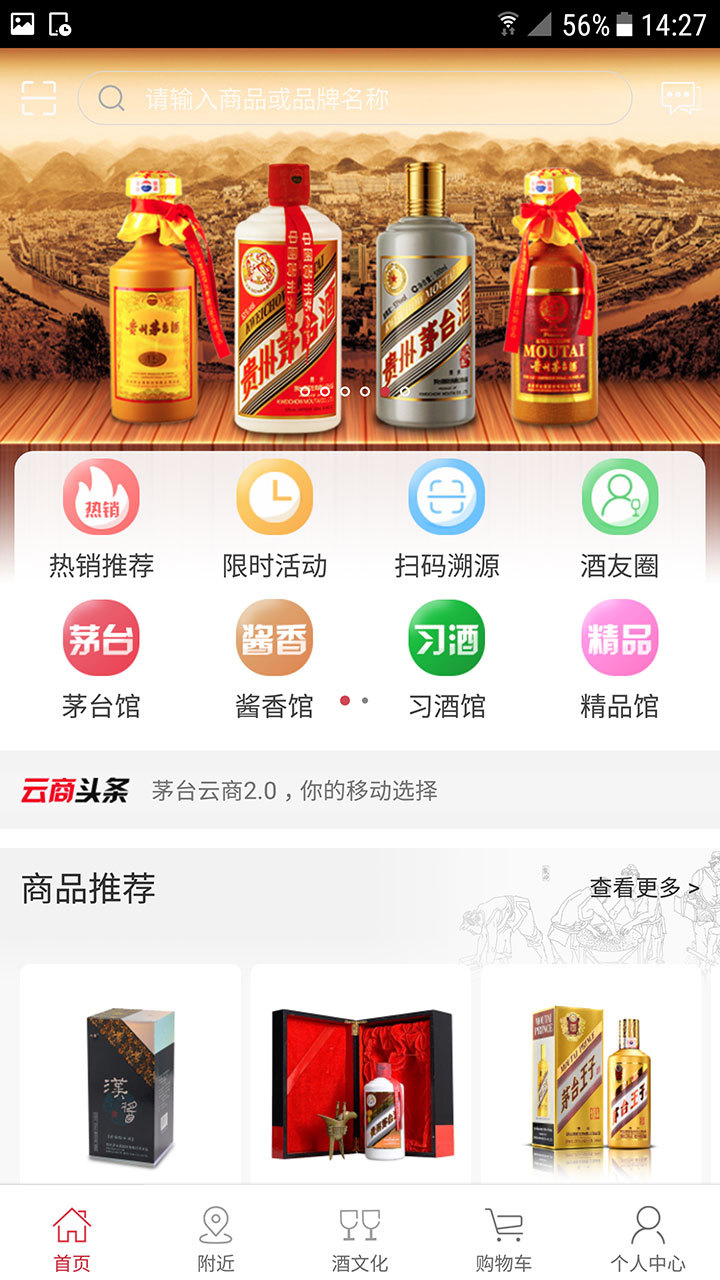Viewport: 720px width, 1280px height.
Task: Read the 云商头条 headline about 茅台云商2.0
Action: click(295, 791)
